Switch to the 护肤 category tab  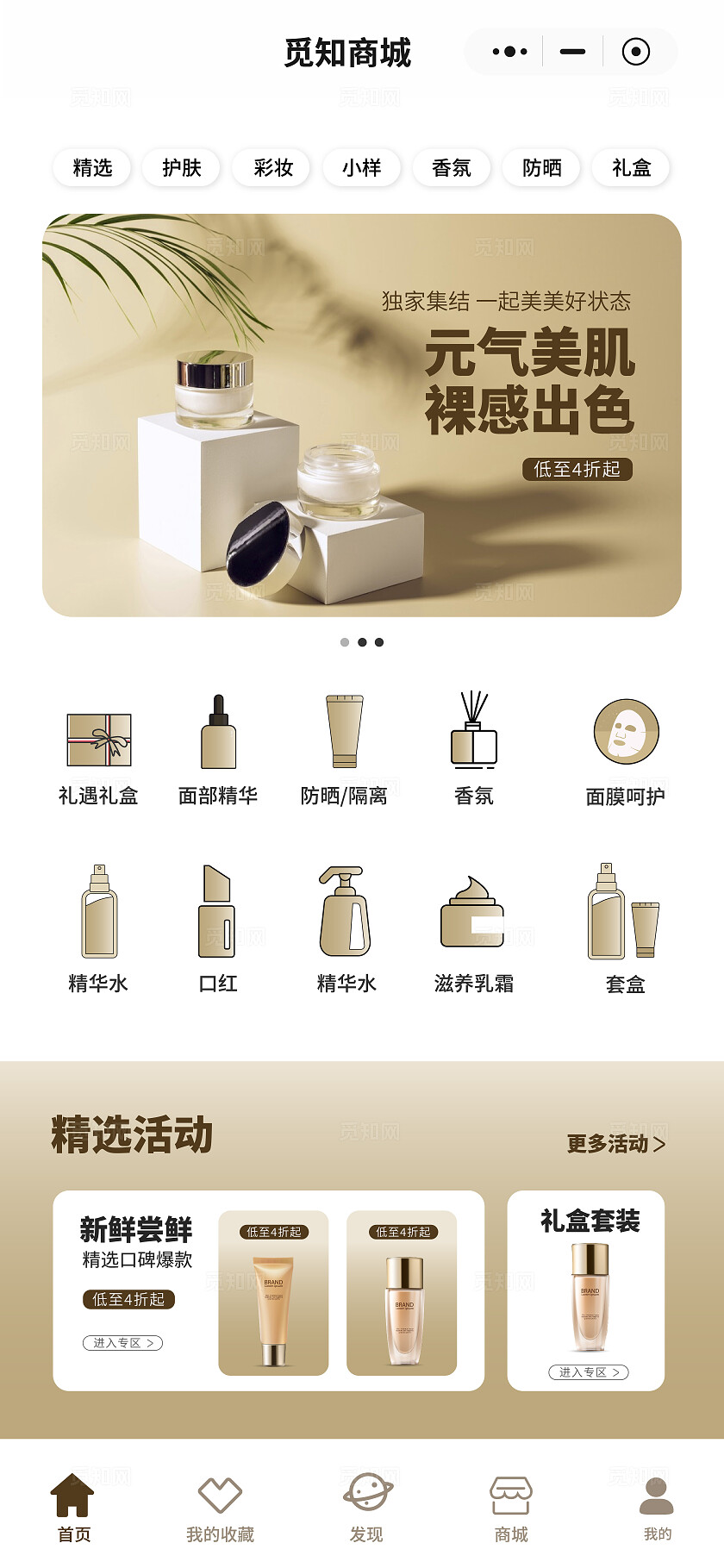coord(180,168)
